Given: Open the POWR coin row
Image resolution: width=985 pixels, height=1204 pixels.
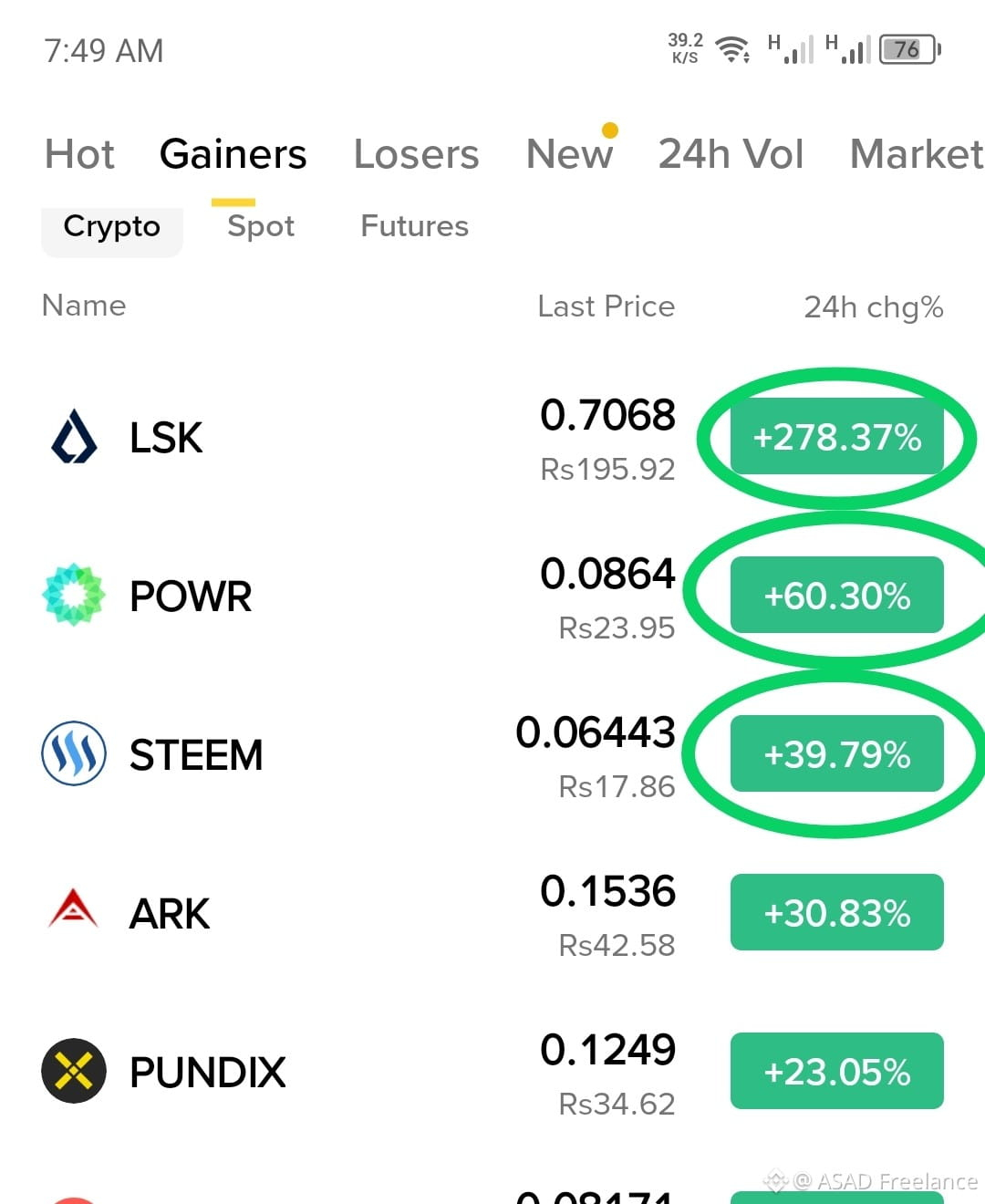Looking at the screenshot, I should pyautogui.click(x=493, y=597).
